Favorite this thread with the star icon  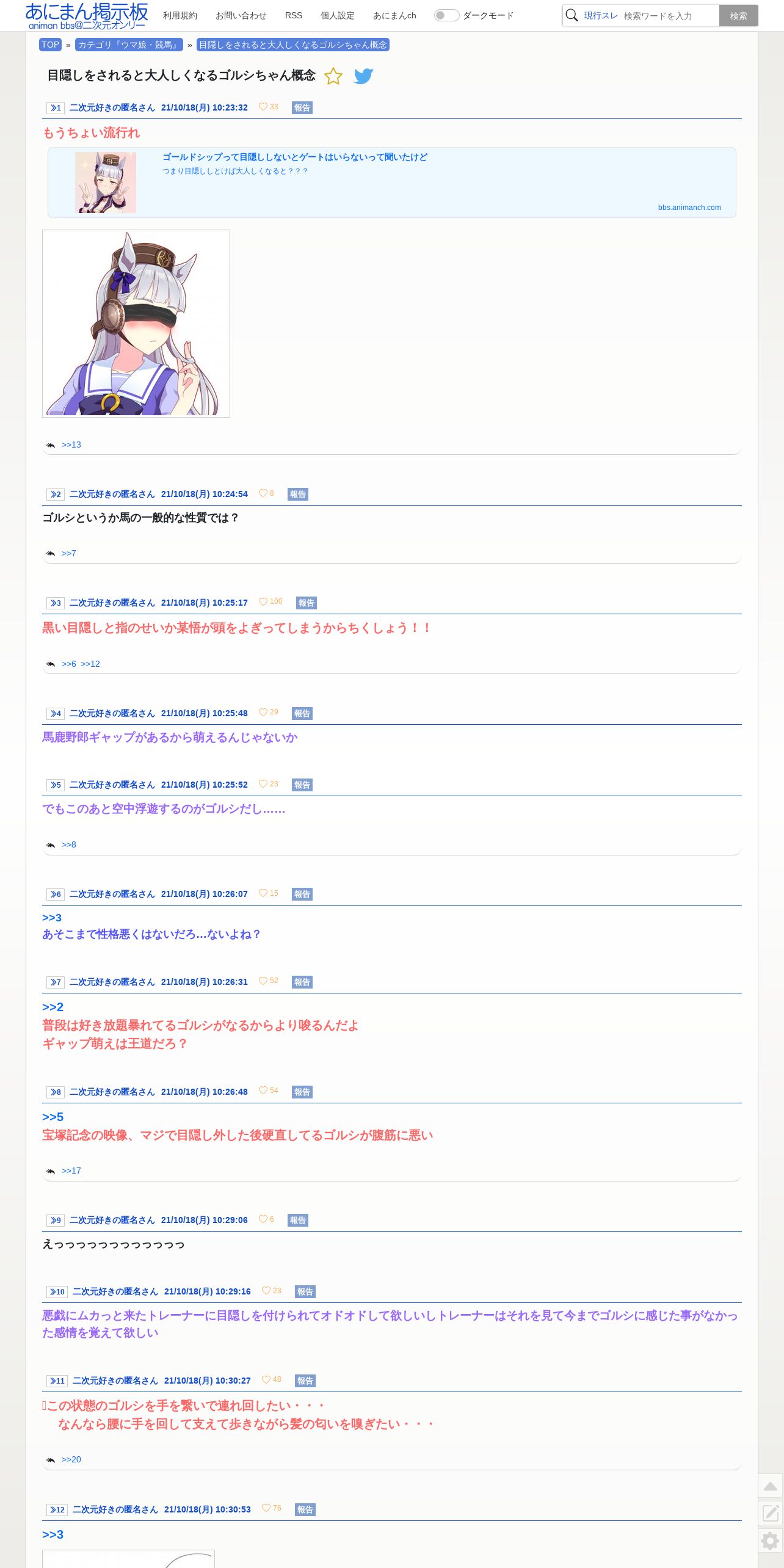point(333,76)
